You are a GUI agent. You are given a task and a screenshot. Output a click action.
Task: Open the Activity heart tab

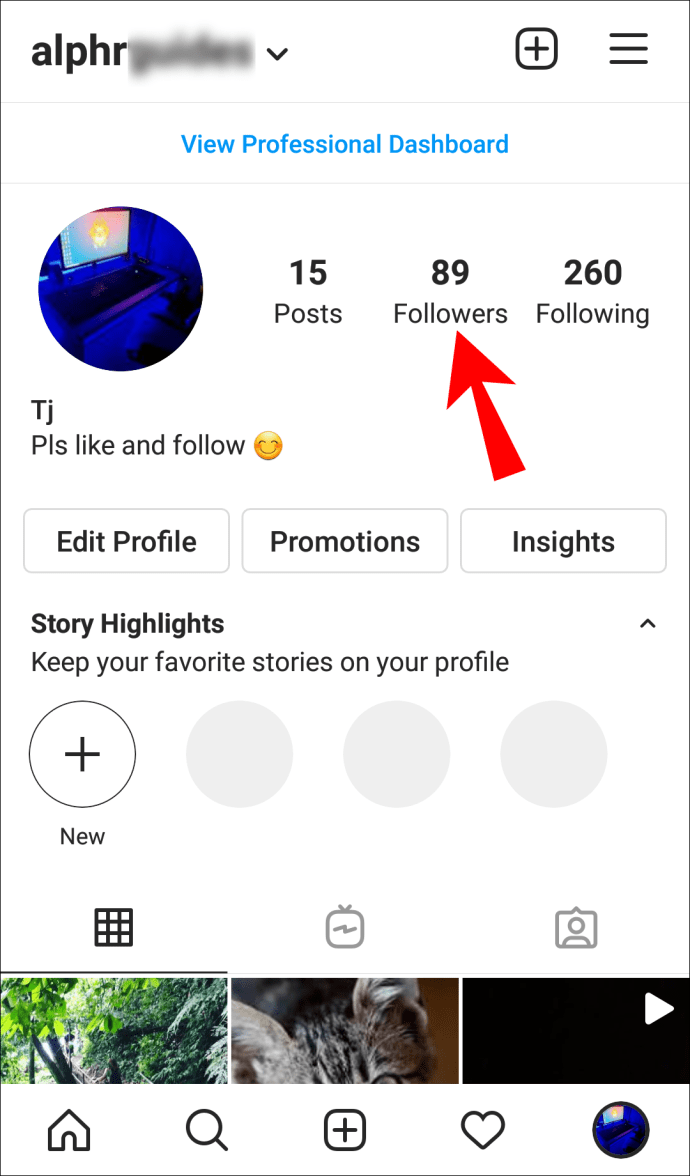[x=483, y=1130]
